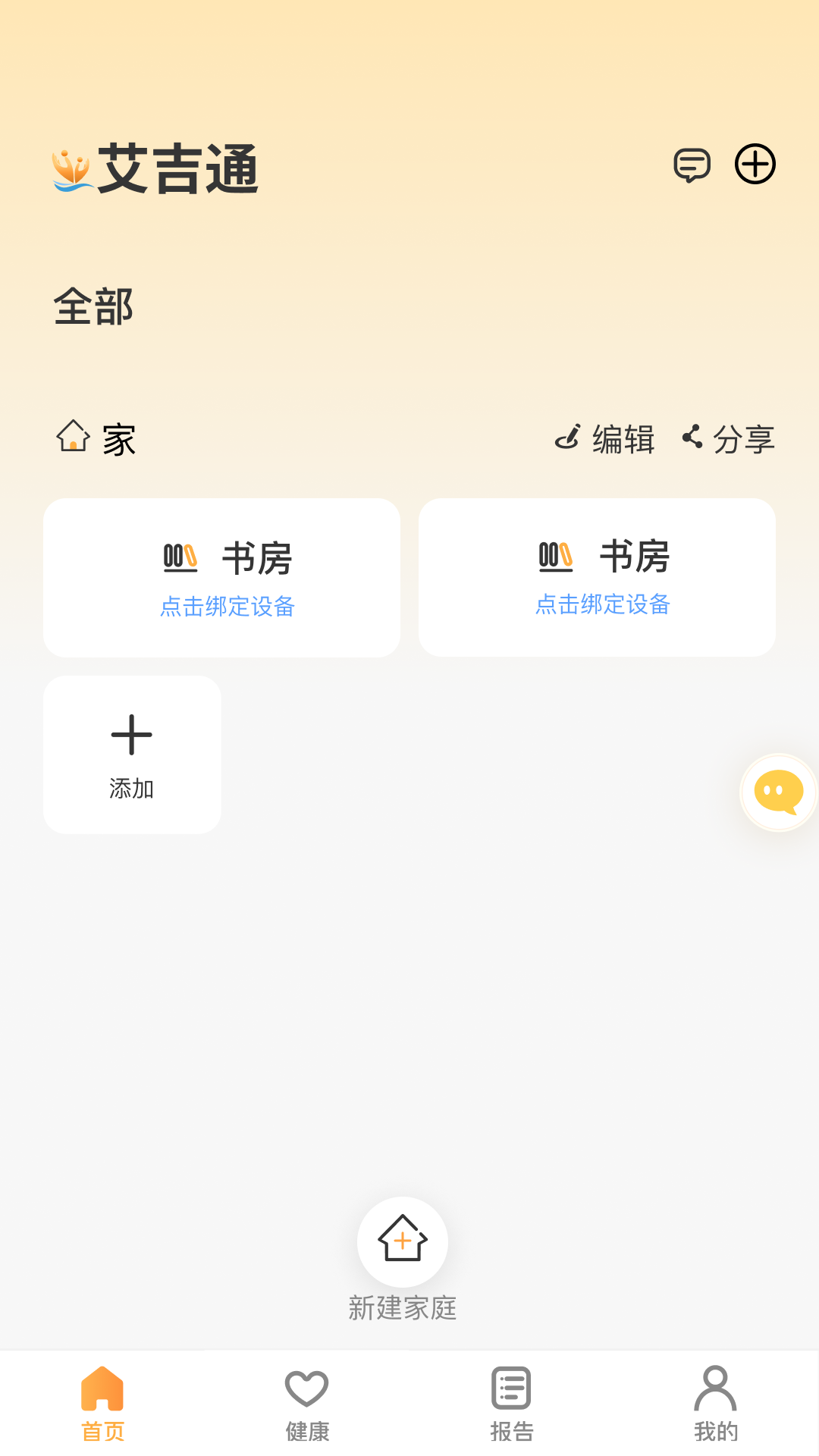The height and width of the screenshot is (1456, 819).
Task: Open the first 书房 room card
Action: tap(221, 577)
